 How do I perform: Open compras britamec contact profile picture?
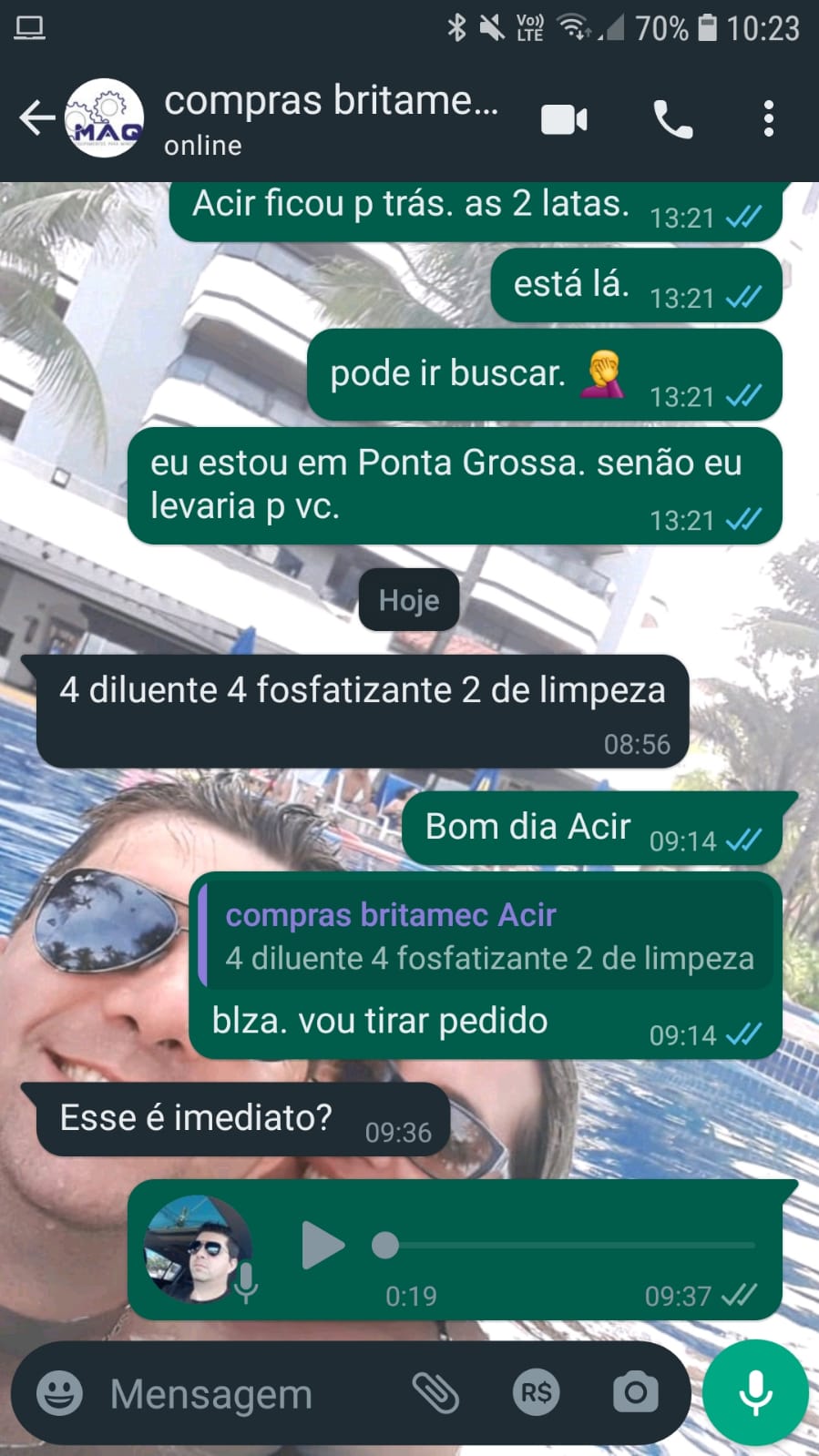105,118
